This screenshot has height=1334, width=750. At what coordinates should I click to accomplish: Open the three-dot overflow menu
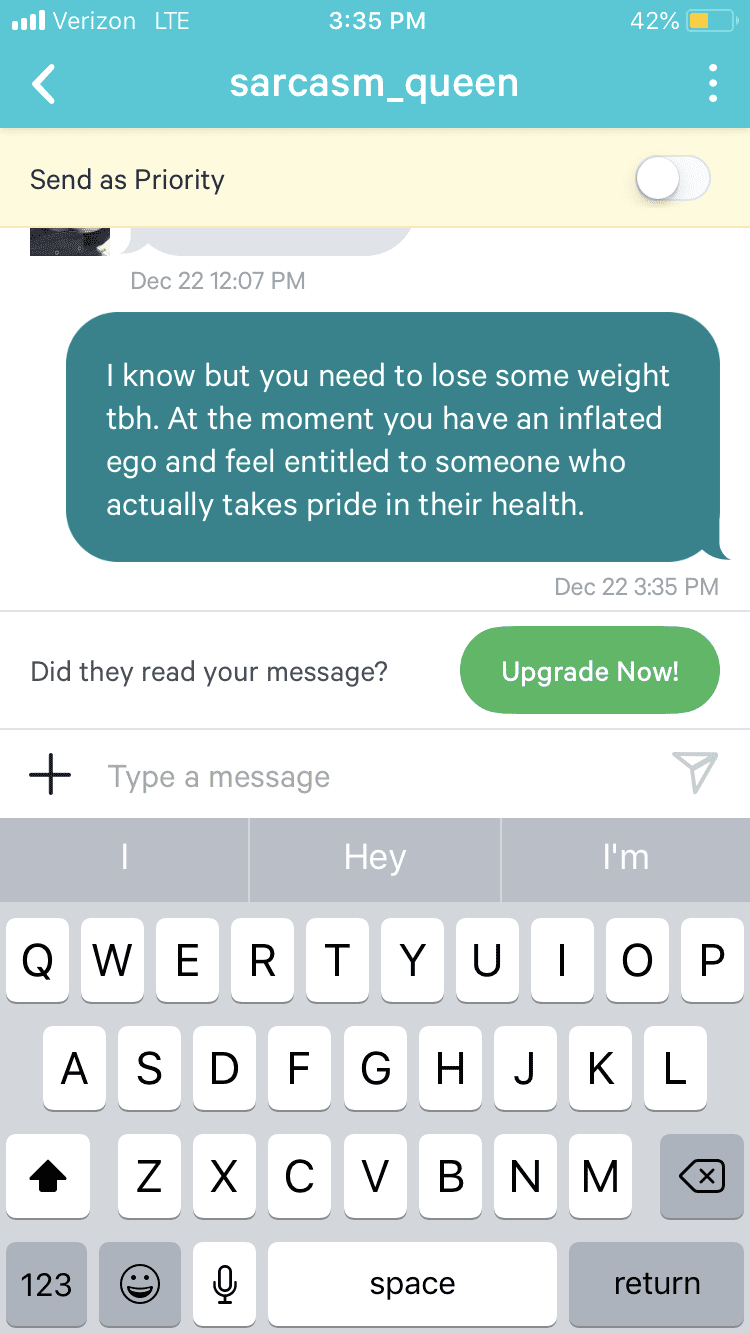point(712,84)
